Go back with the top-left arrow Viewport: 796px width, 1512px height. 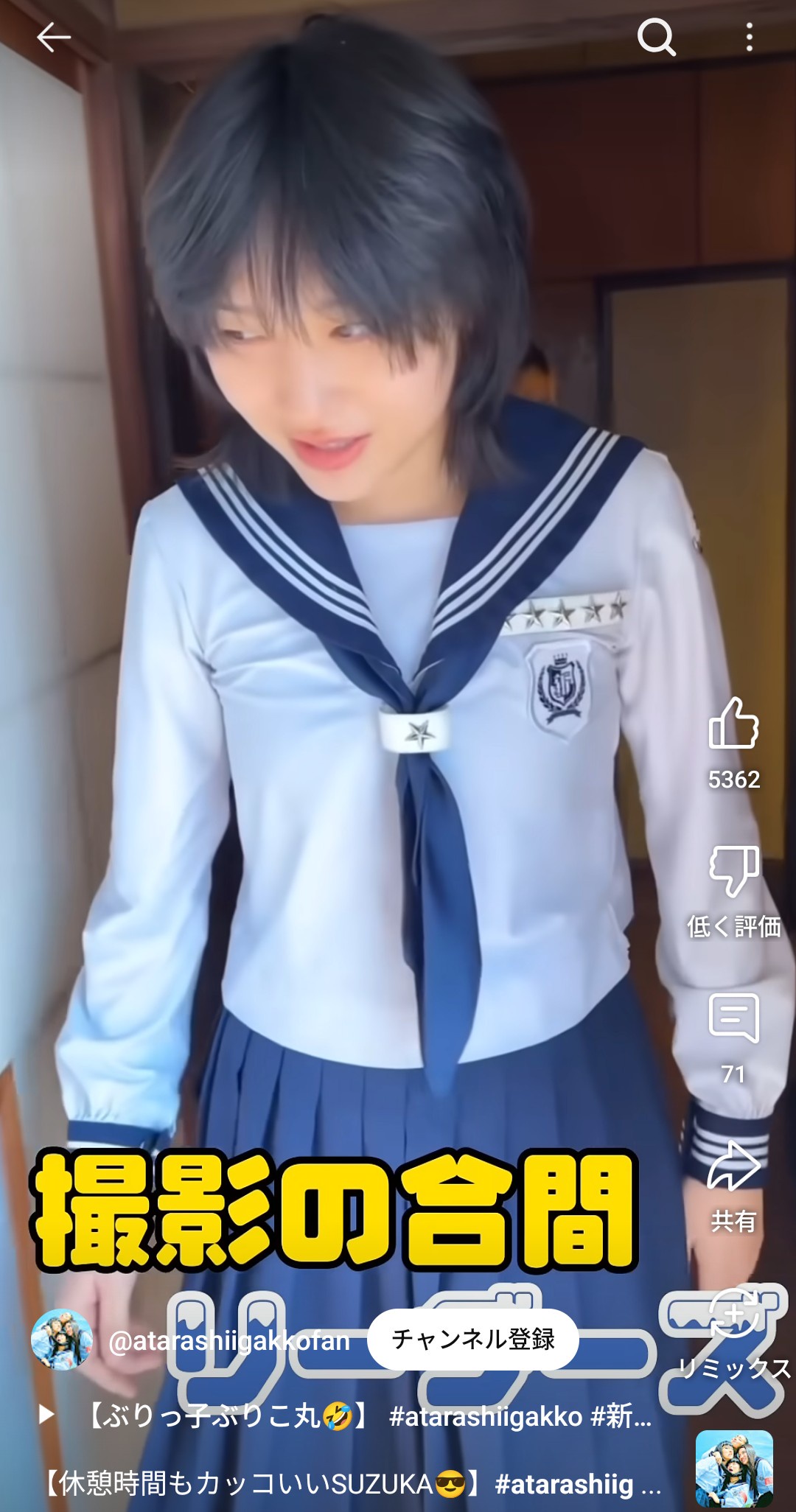click(x=53, y=37)
